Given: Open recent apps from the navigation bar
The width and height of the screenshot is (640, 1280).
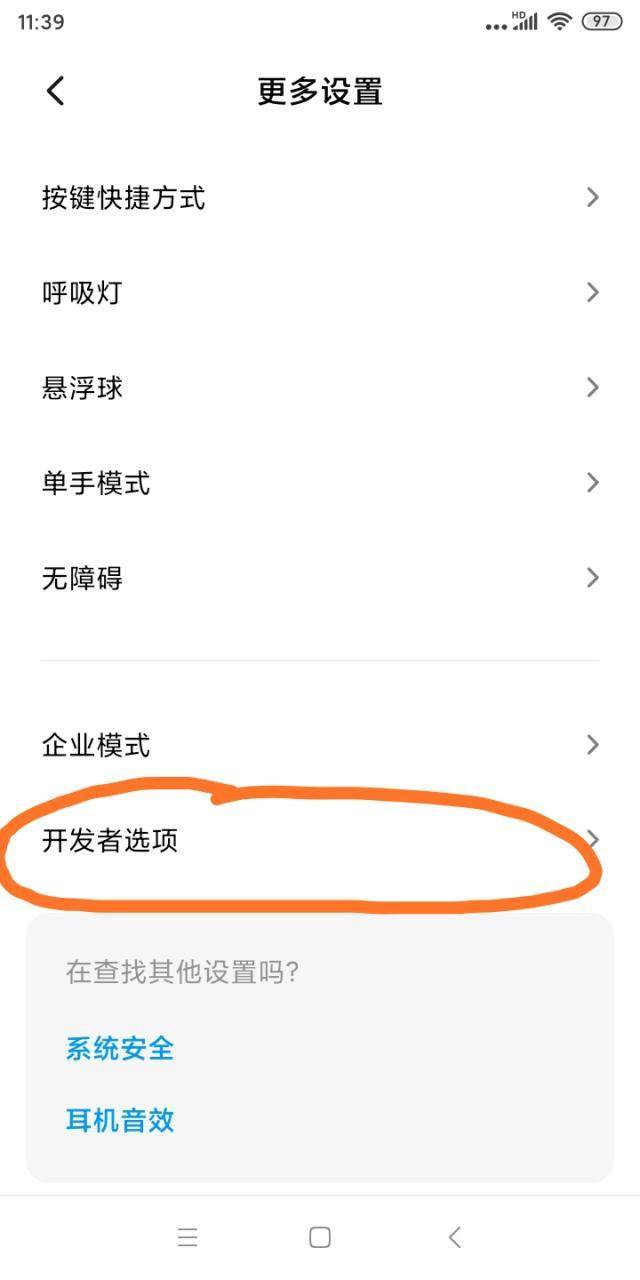Looking at the screenshot, I should point(187,1238).
